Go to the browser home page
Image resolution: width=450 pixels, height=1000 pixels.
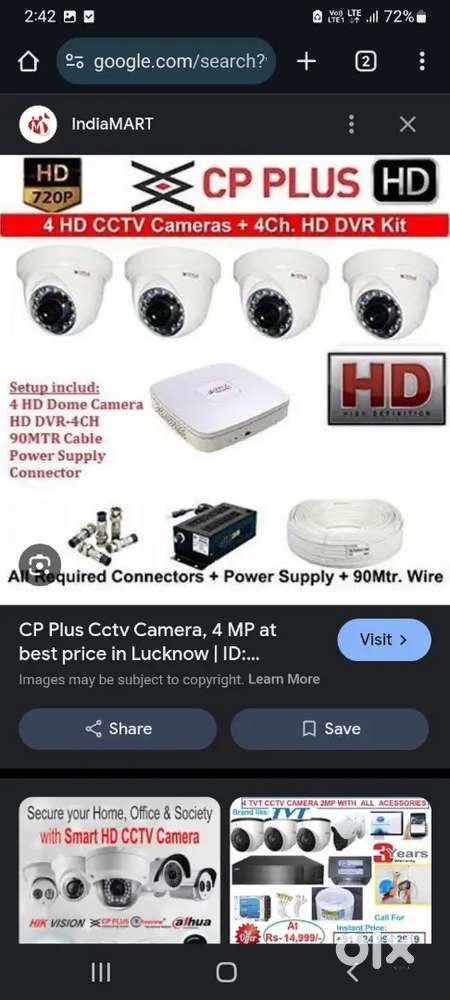coord(28,62)
